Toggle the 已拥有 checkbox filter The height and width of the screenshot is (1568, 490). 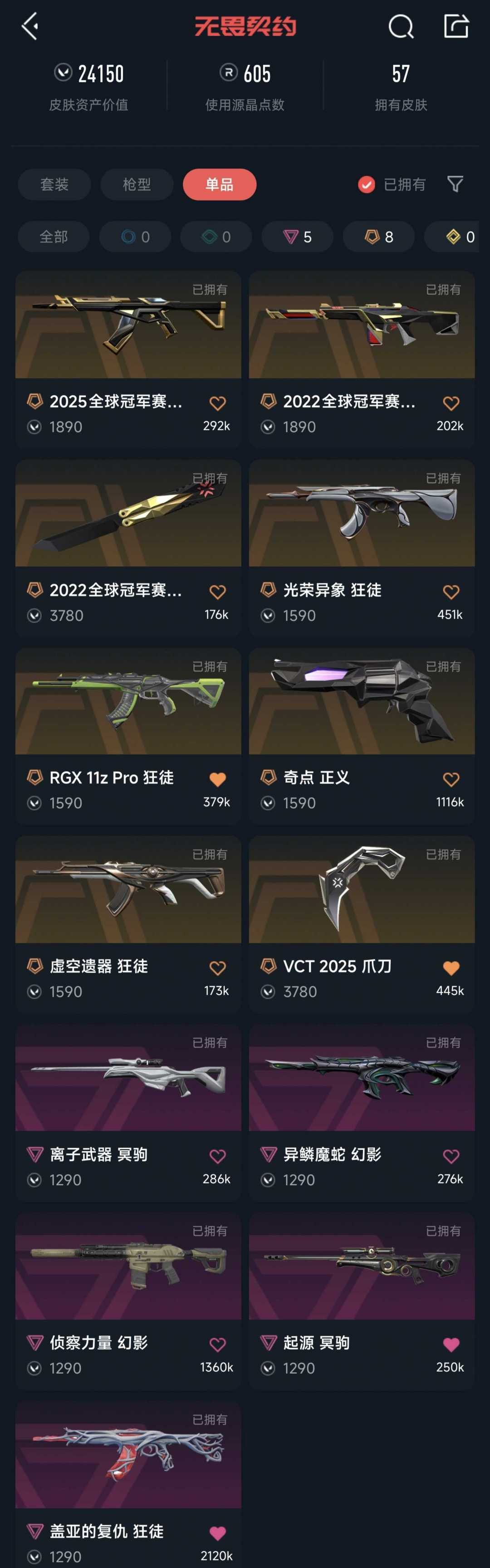[391, 184]
